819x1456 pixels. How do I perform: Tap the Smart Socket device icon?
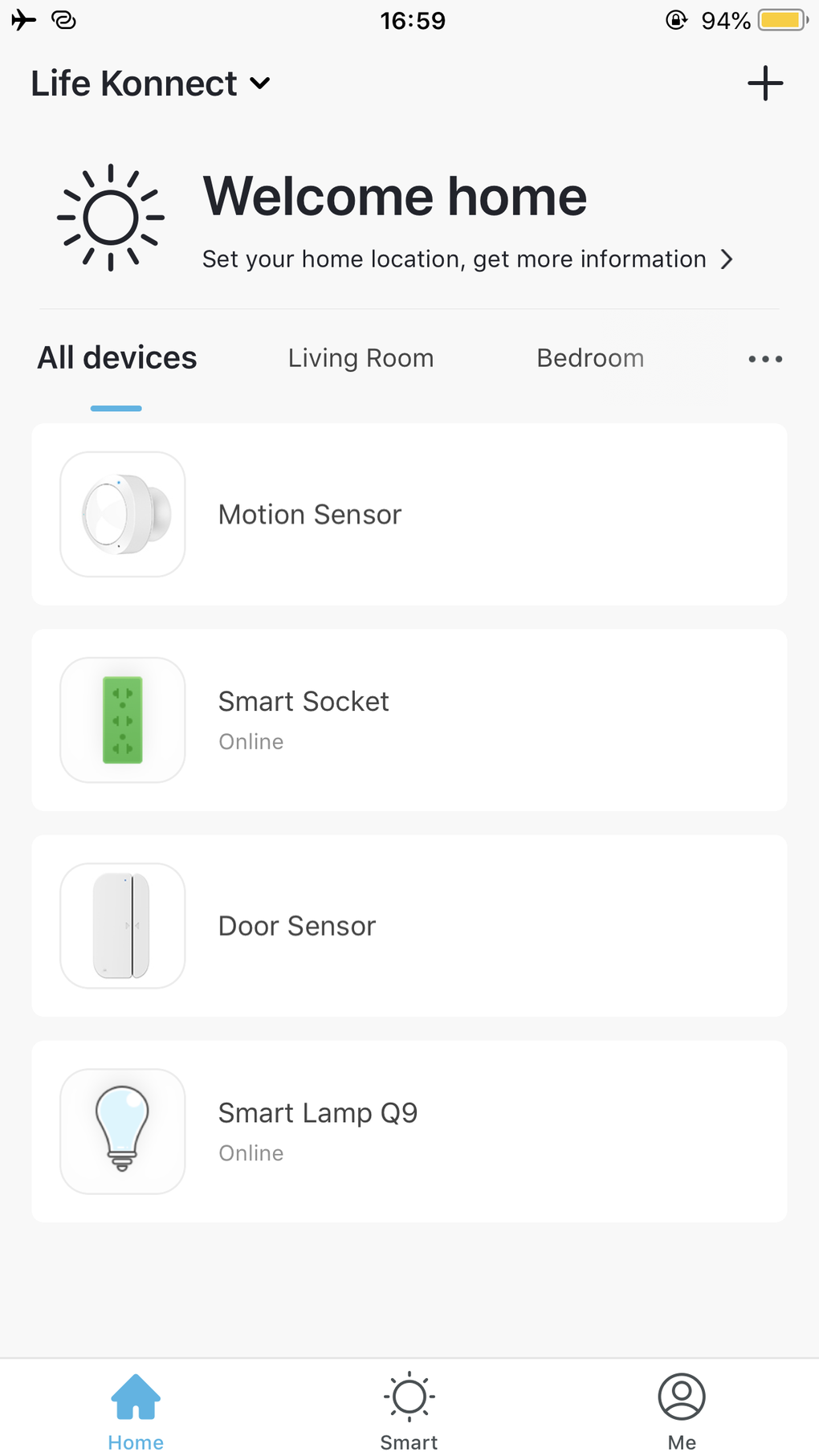tap(122, 720)
